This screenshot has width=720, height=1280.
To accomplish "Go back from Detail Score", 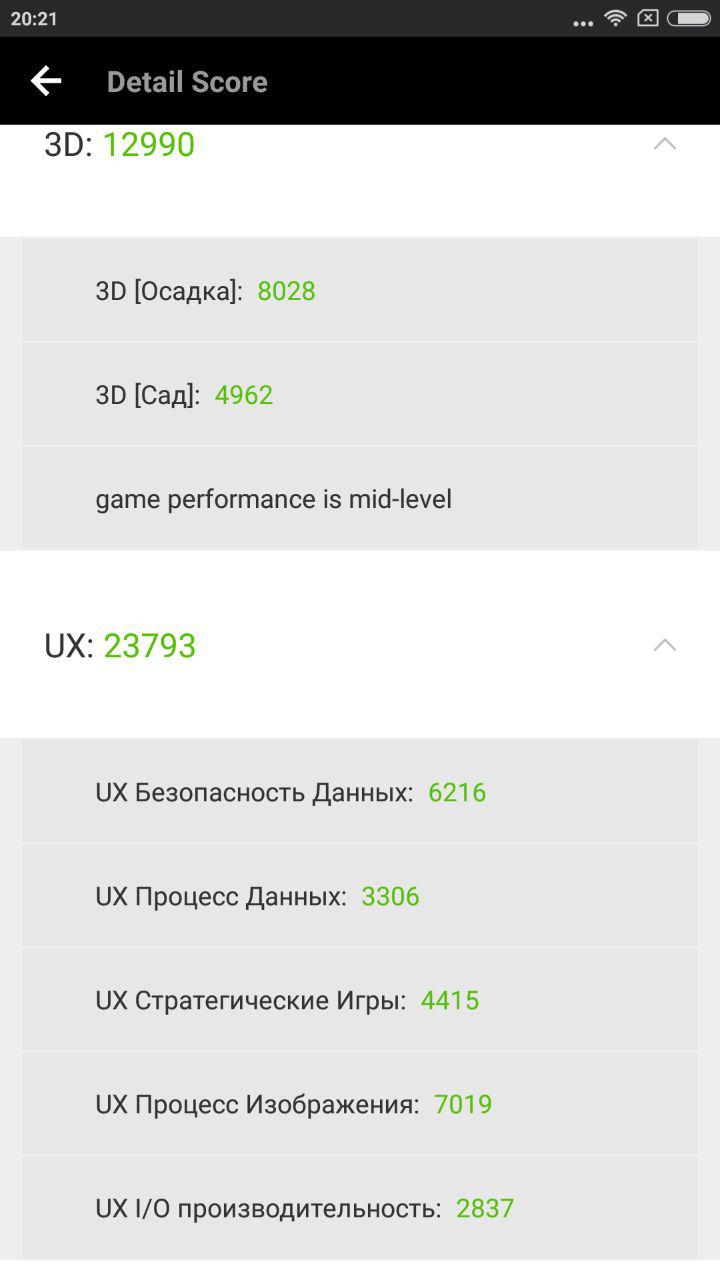I will [x=46, y=81].
